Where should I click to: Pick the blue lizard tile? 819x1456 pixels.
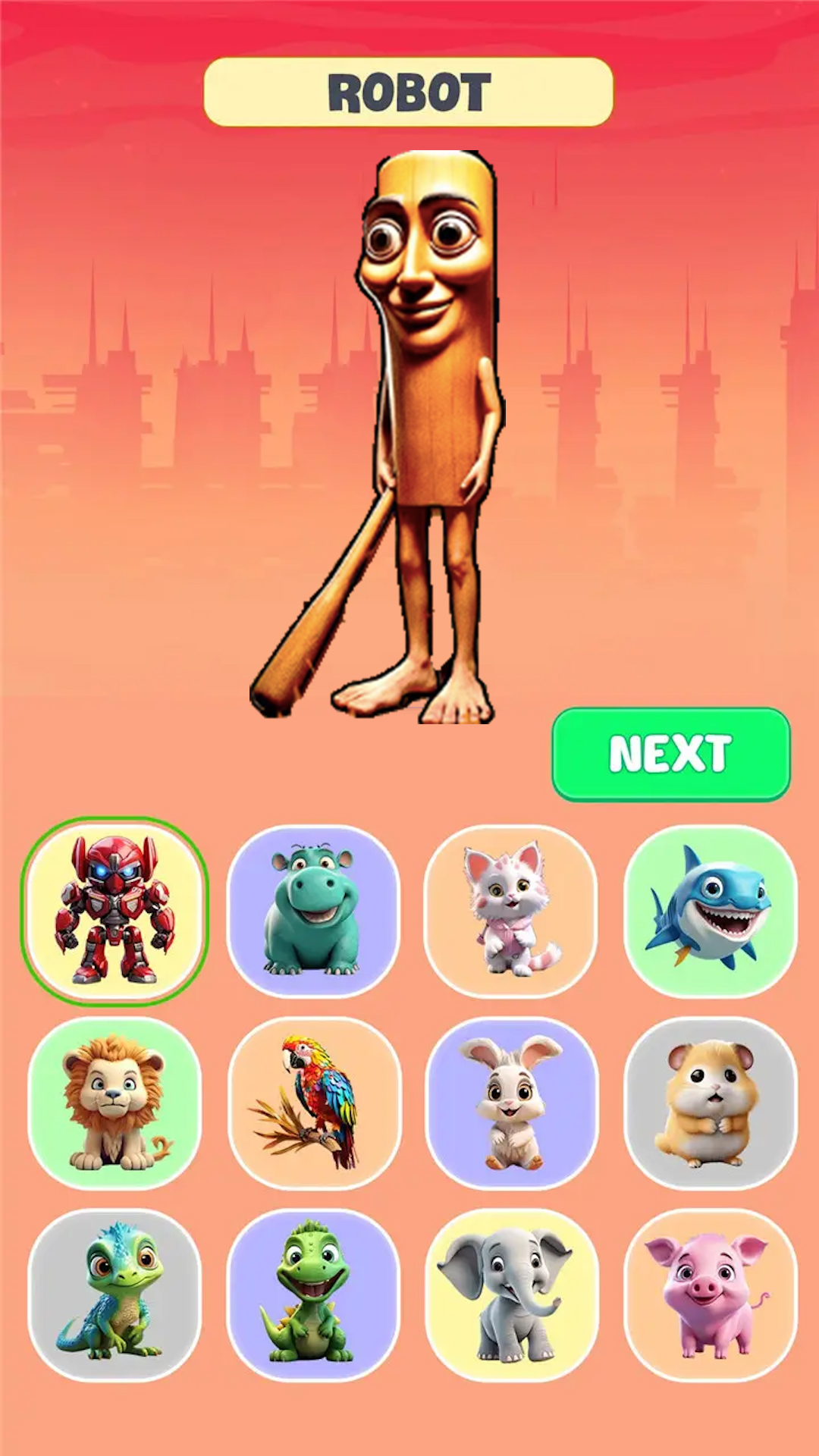pos(115,1294)
